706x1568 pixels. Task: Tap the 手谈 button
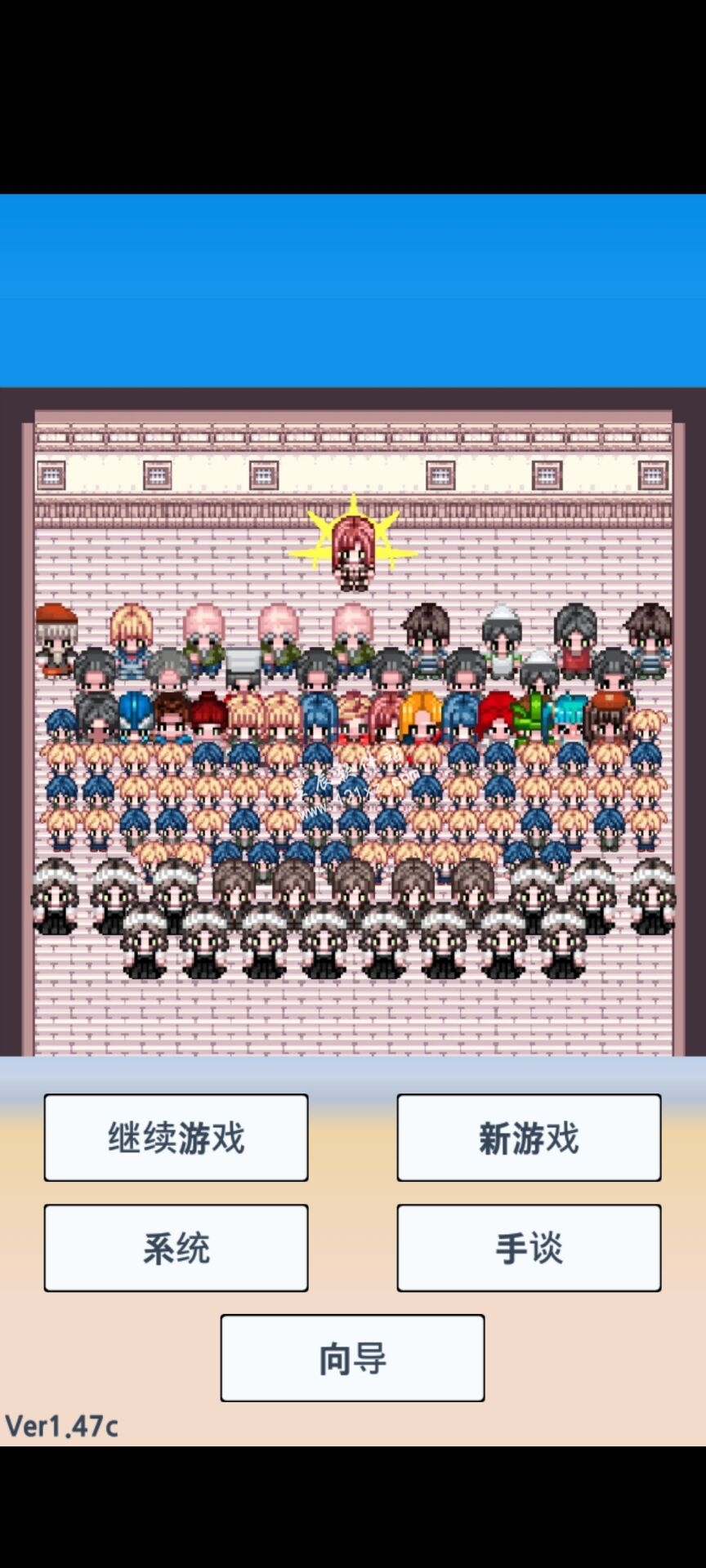point(529,1247)
